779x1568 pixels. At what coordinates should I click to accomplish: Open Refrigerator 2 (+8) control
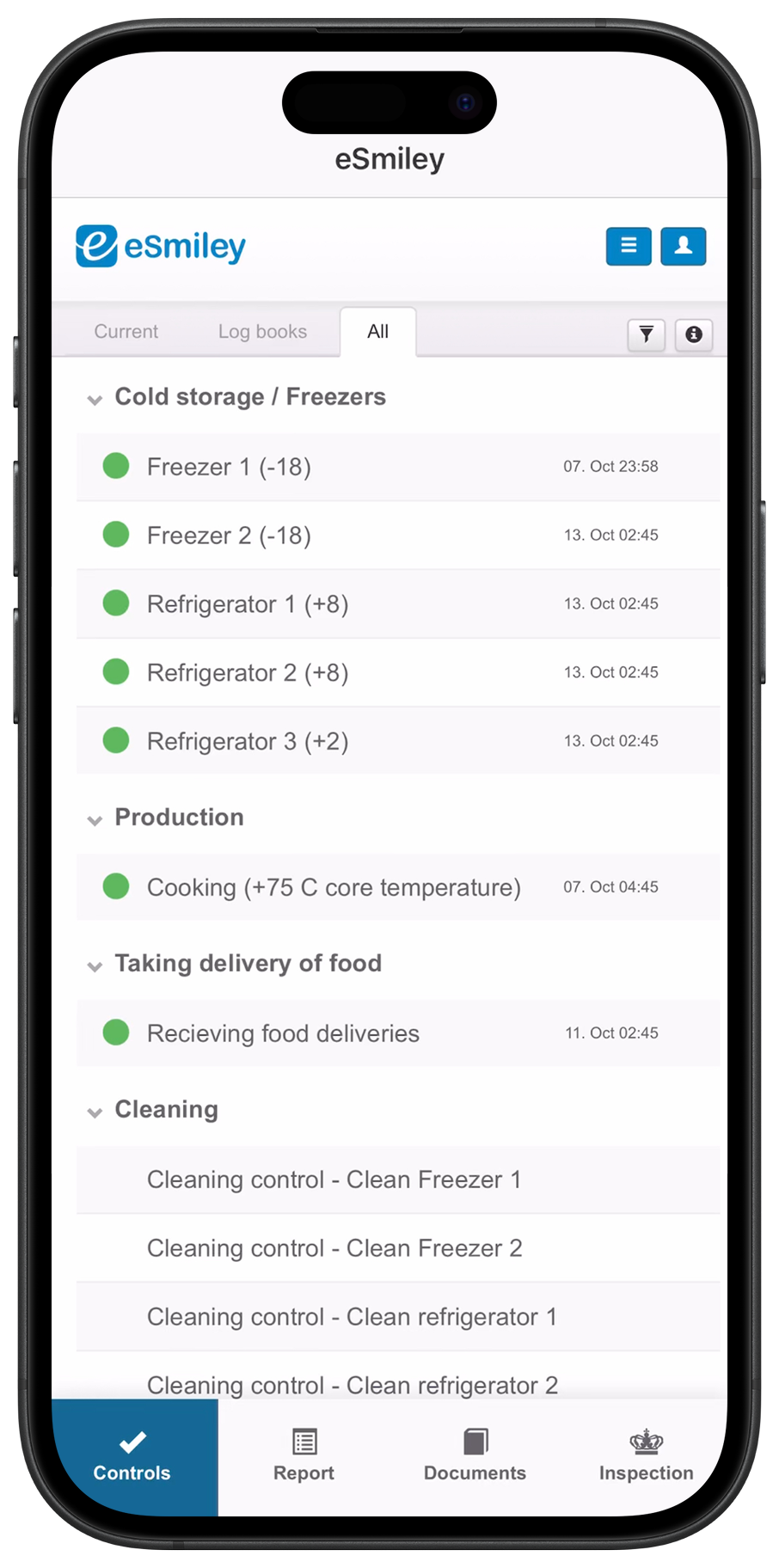[x=248, y=673]
